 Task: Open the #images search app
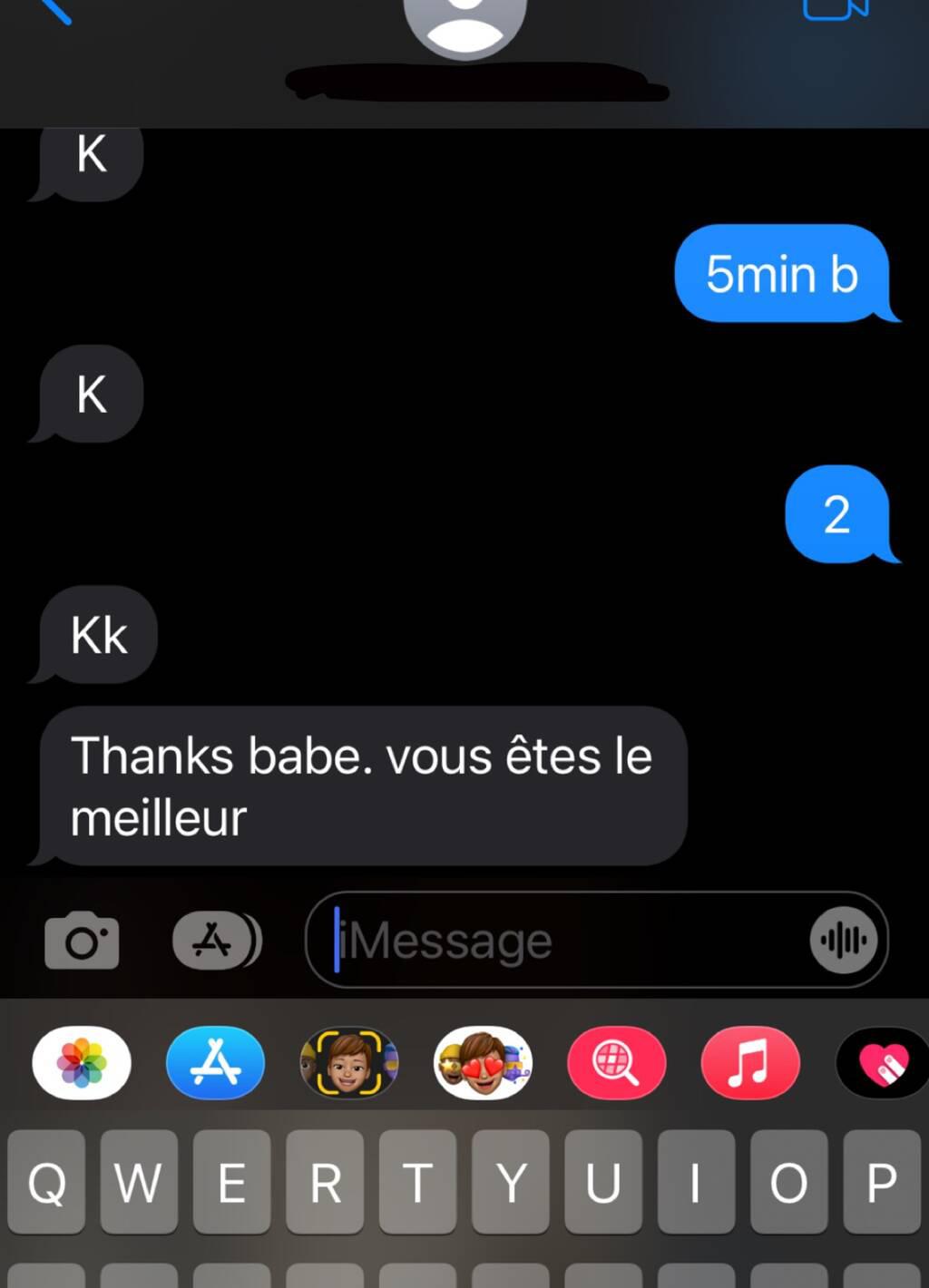coord(616,1063)
